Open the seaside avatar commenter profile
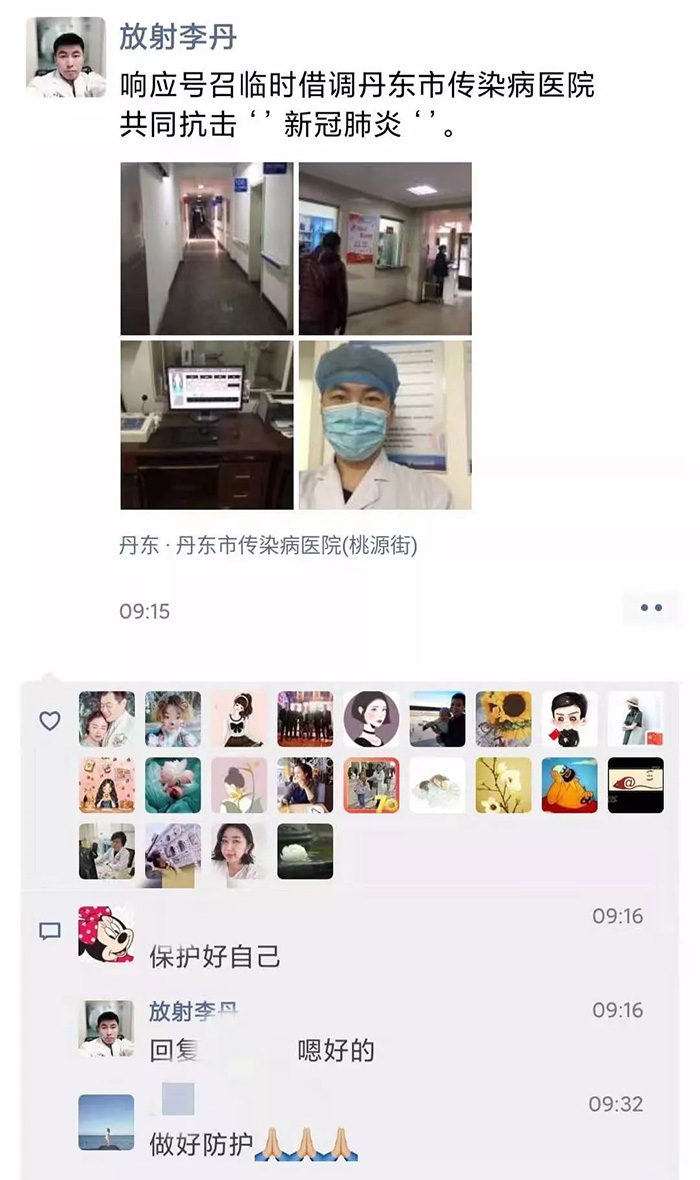This screenshot has width=700, height=1180. (x=106, y=1122)
